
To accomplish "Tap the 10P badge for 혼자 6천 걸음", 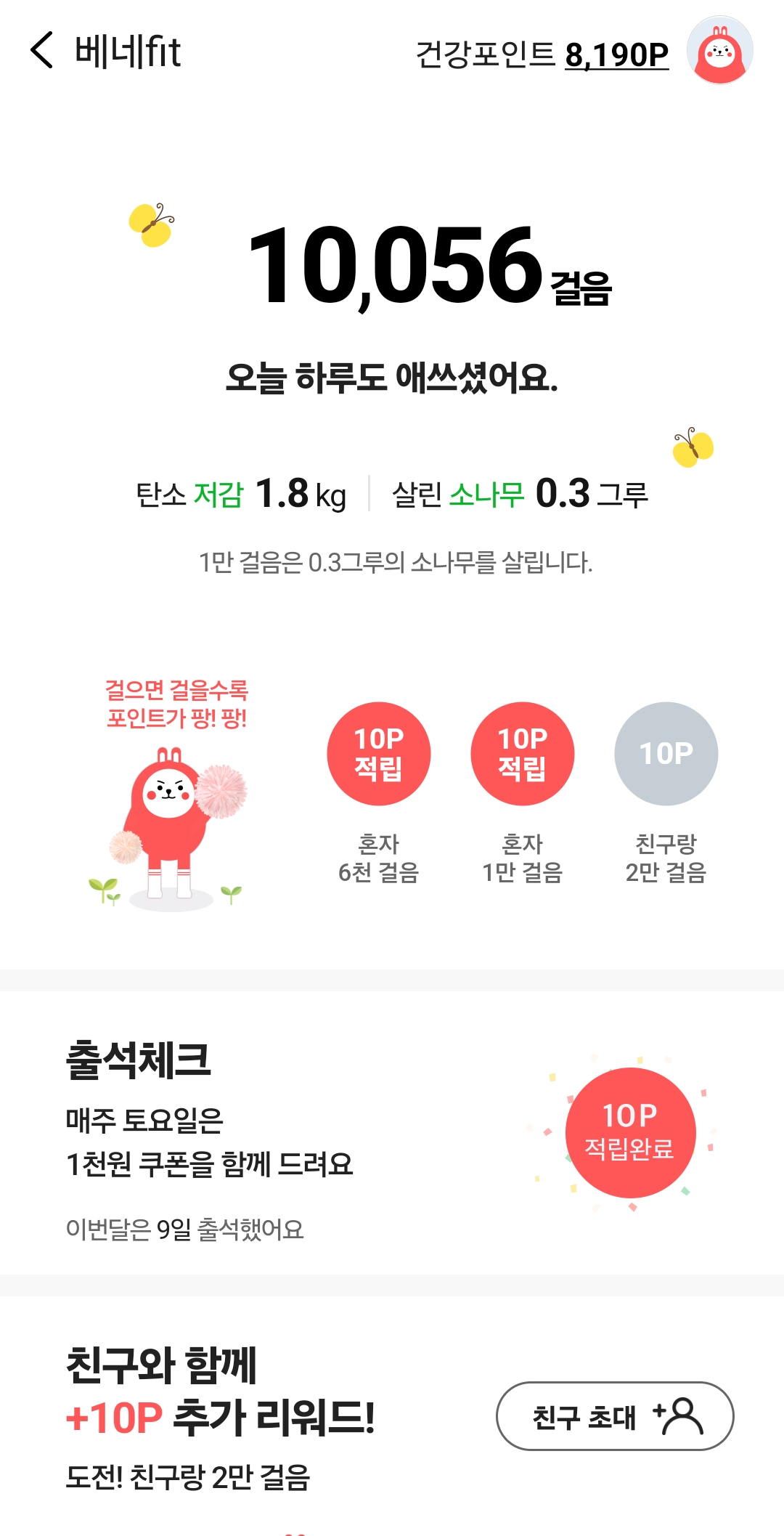I will pos(378,753).
